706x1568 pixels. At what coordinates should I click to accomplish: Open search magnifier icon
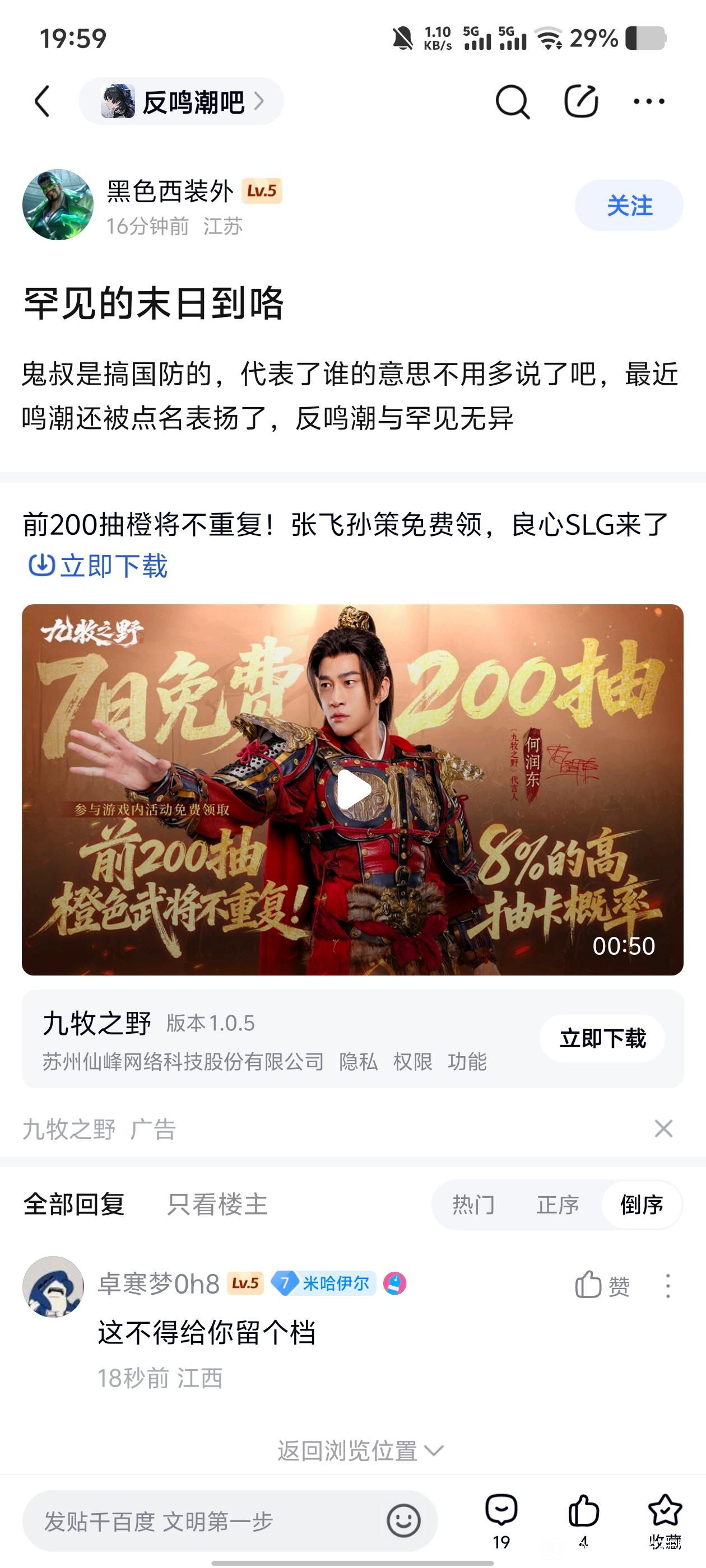(512, 102)
